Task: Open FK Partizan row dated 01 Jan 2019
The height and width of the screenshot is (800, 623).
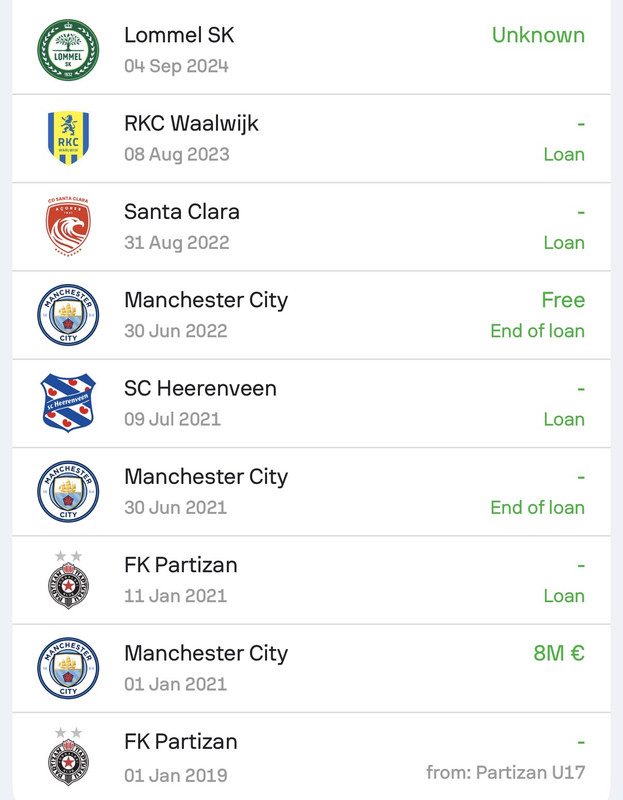Action: (x=311, y=756)
